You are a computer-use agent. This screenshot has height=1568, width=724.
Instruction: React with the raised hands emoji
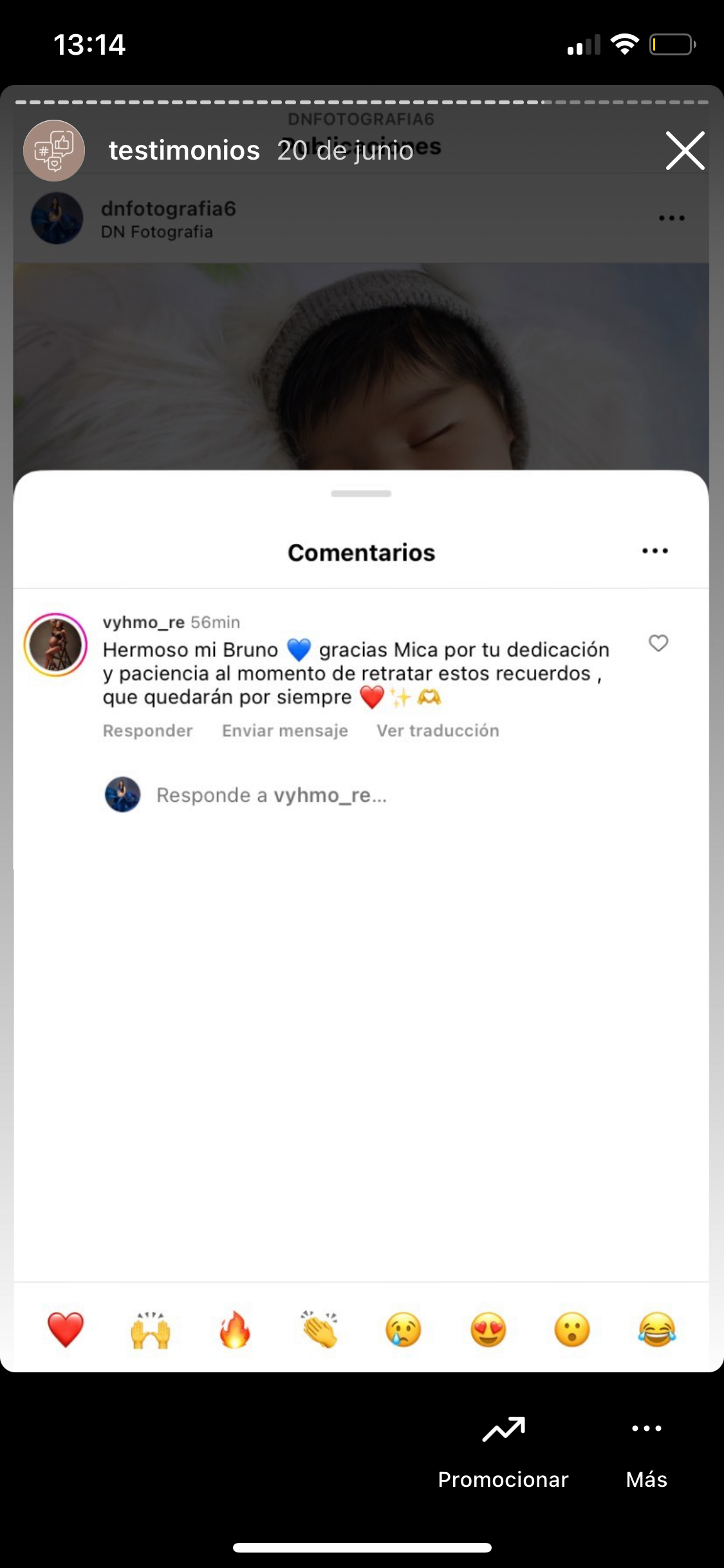click(x=150, y=1330)
